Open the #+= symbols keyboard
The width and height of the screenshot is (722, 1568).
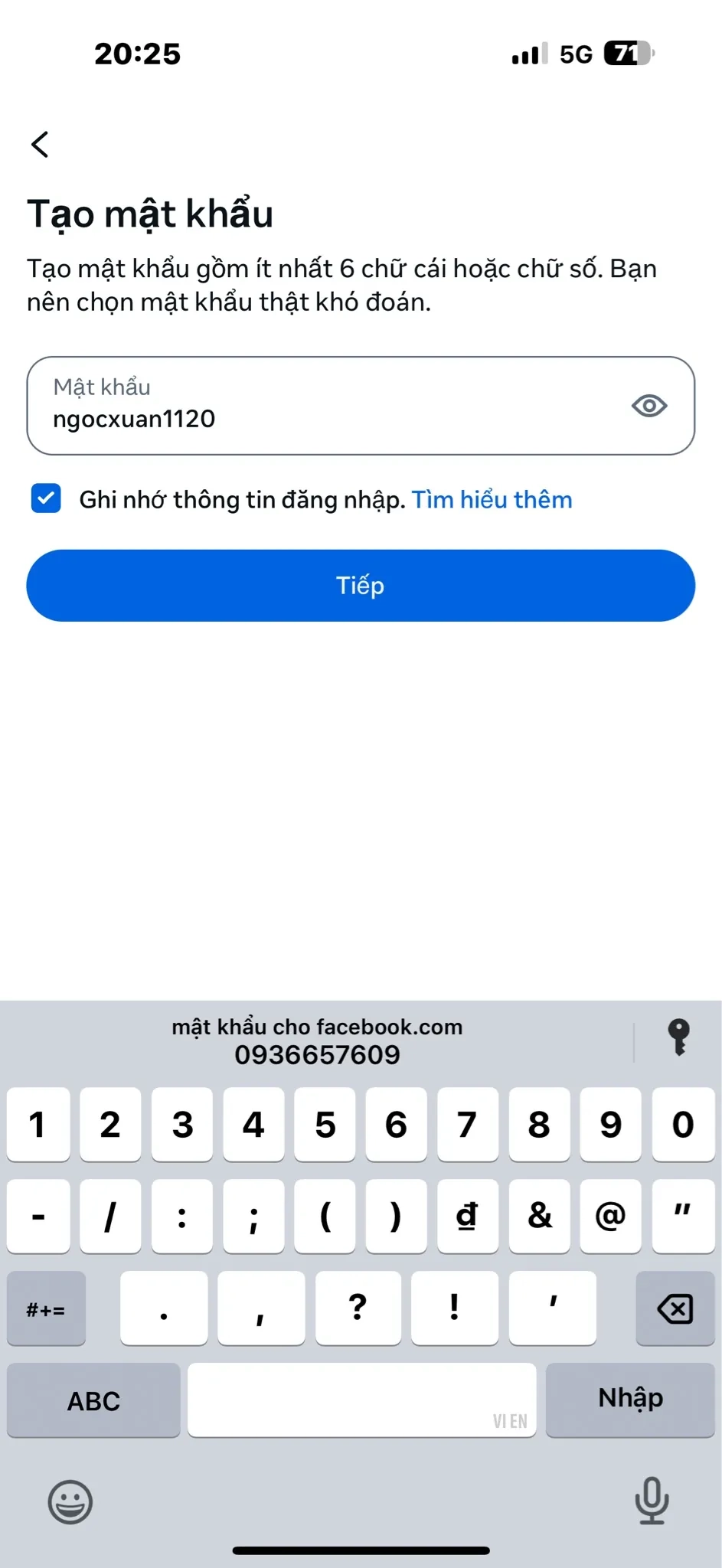[46, 1309]
